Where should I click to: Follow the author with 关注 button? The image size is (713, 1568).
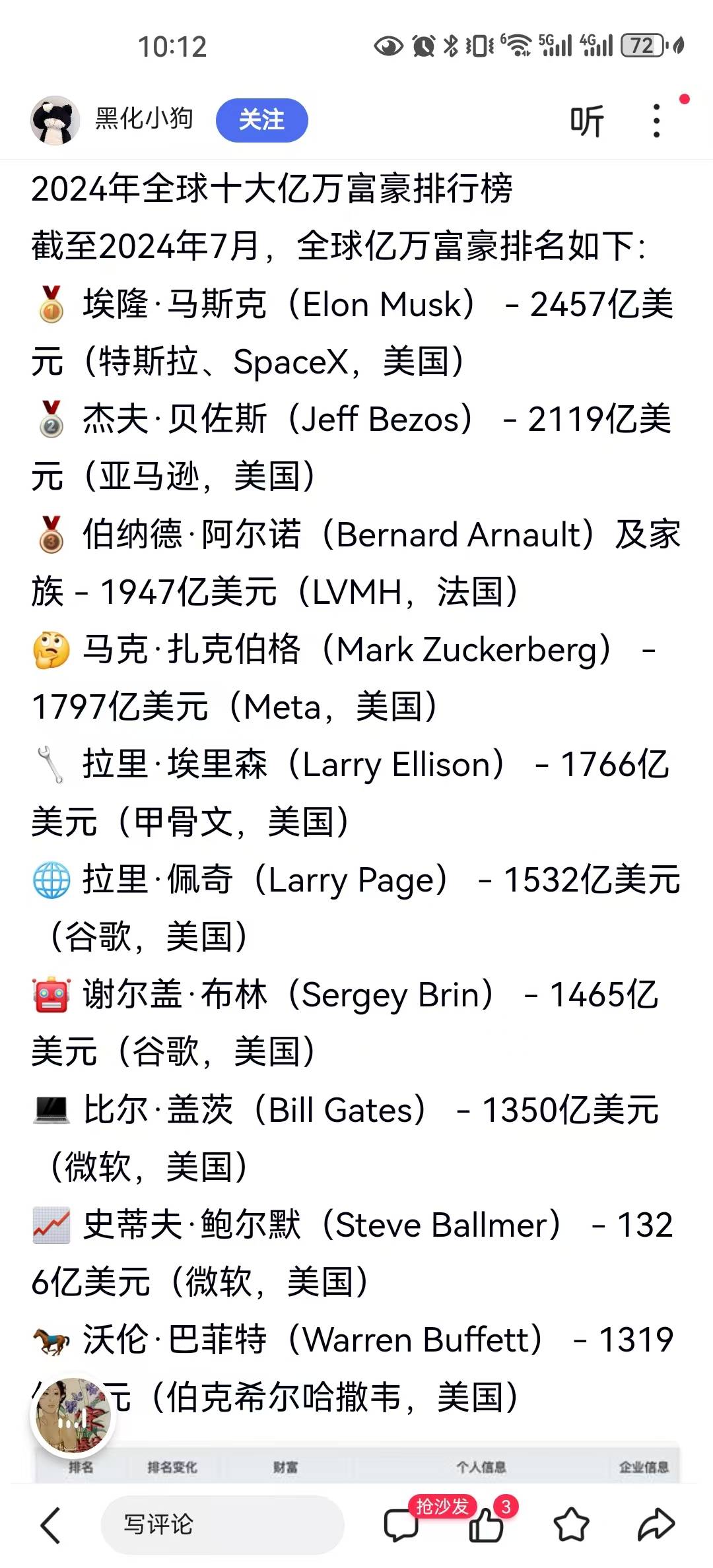tap(262, 120)
